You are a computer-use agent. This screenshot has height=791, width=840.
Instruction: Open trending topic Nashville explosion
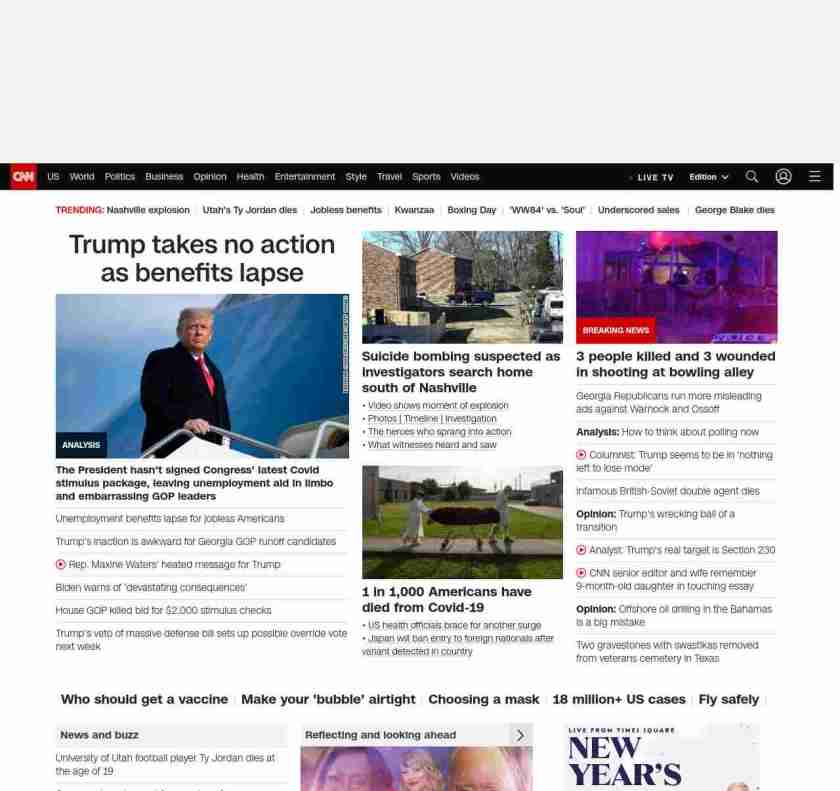point(148,210)
